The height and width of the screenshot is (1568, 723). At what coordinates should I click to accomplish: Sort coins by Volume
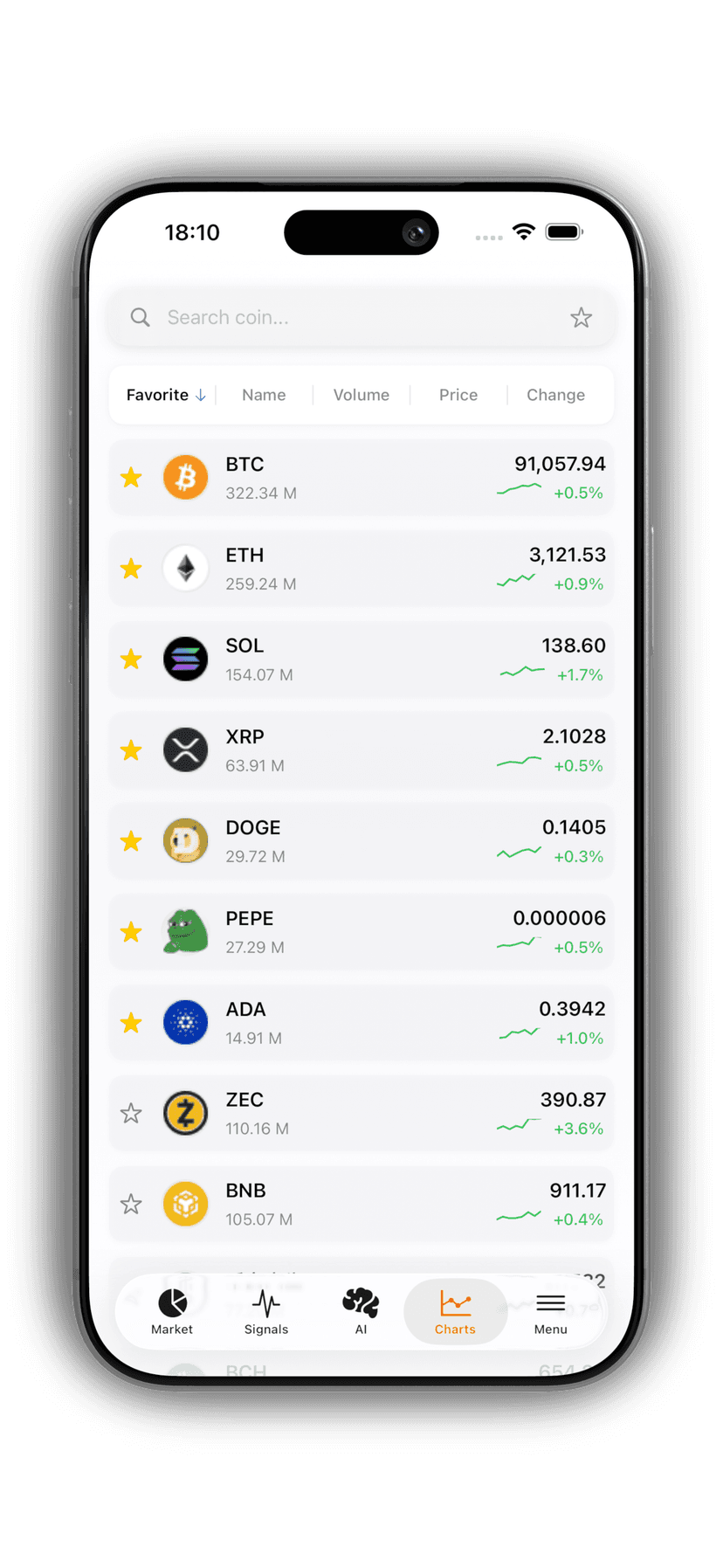pyautogui.click(x=361, y=395)
